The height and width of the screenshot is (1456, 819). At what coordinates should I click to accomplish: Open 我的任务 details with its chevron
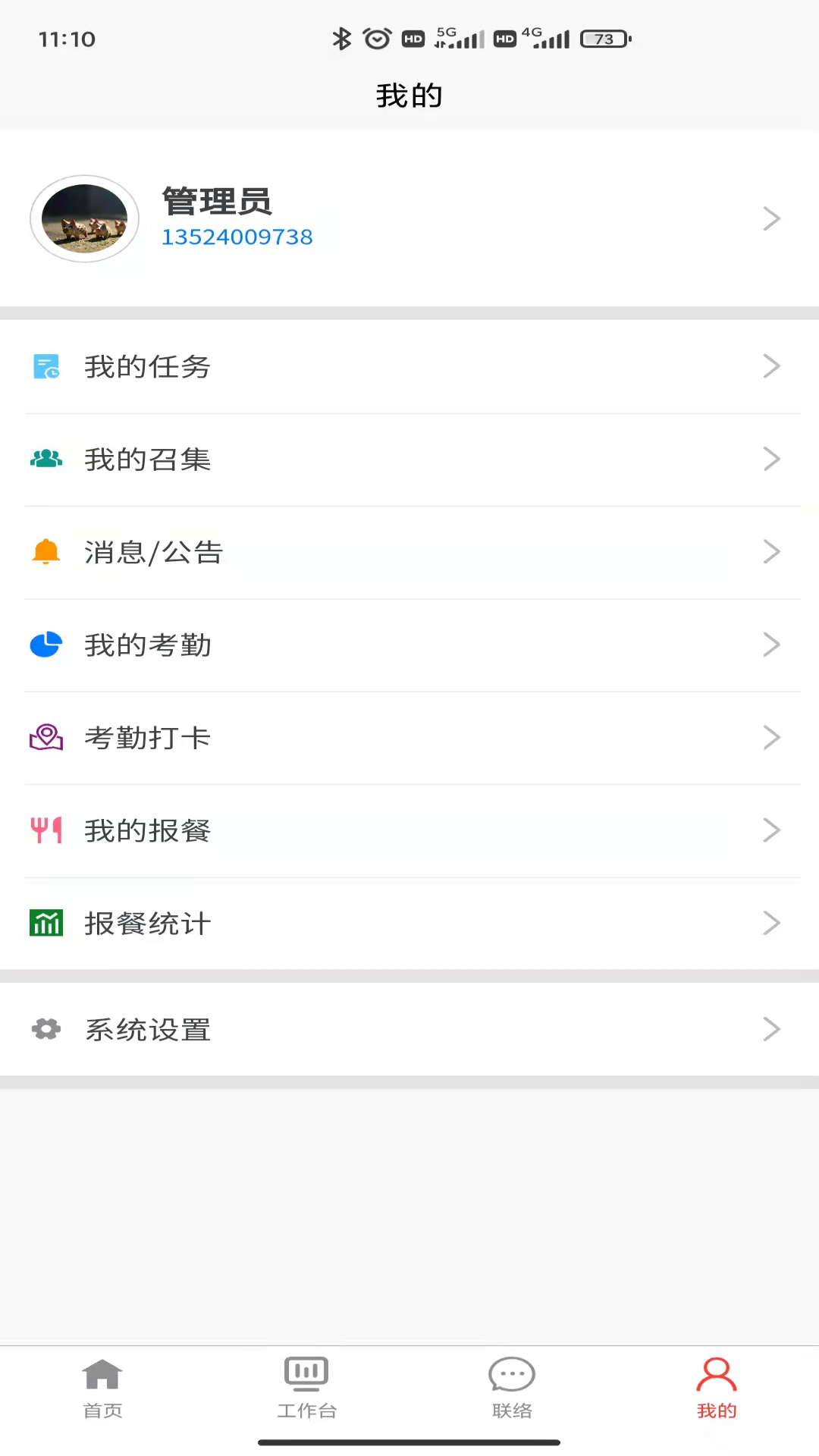[772, 366]
